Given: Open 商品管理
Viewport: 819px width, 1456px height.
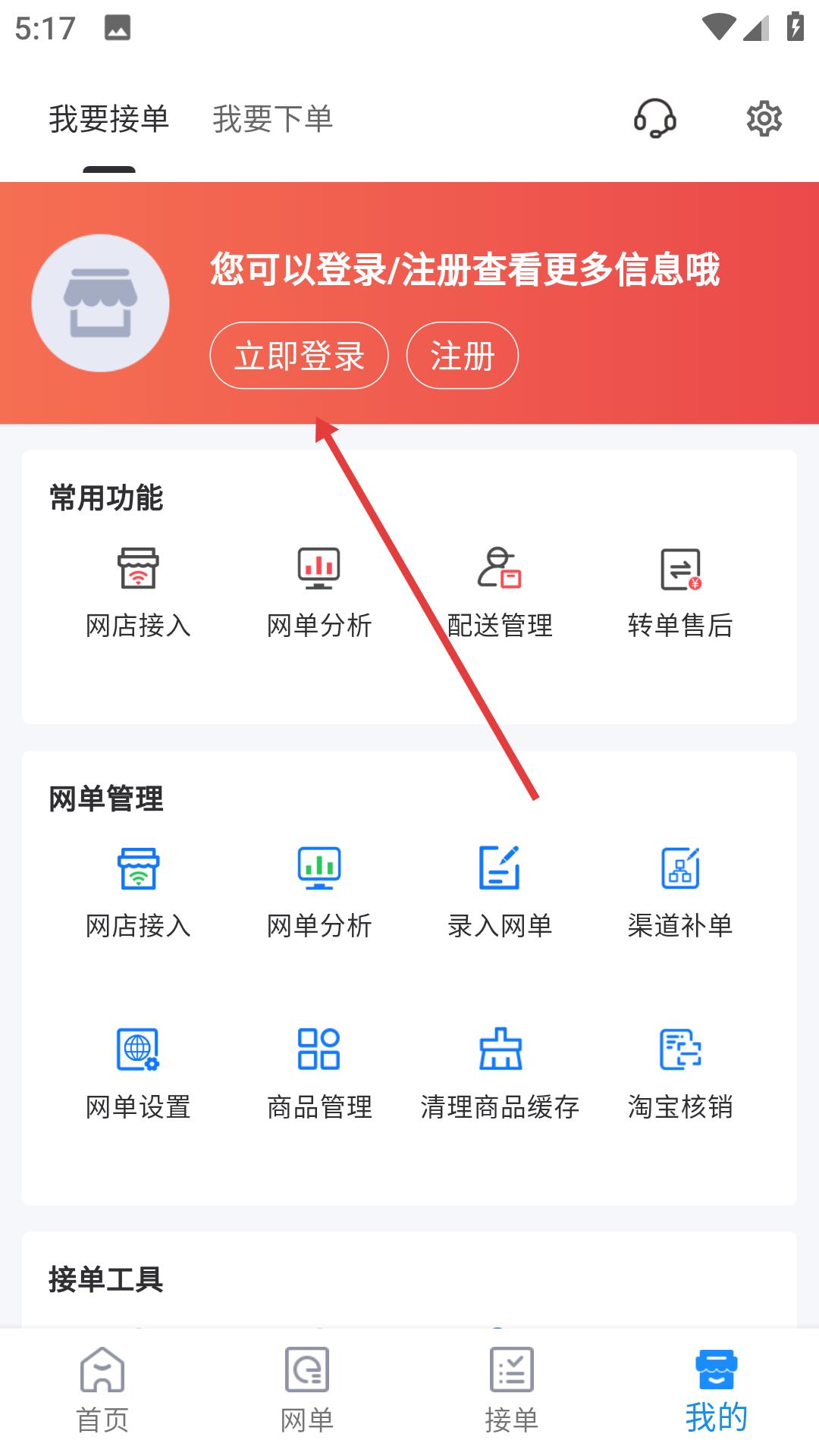Looking at the screenshot, I should click(319, 1072).
